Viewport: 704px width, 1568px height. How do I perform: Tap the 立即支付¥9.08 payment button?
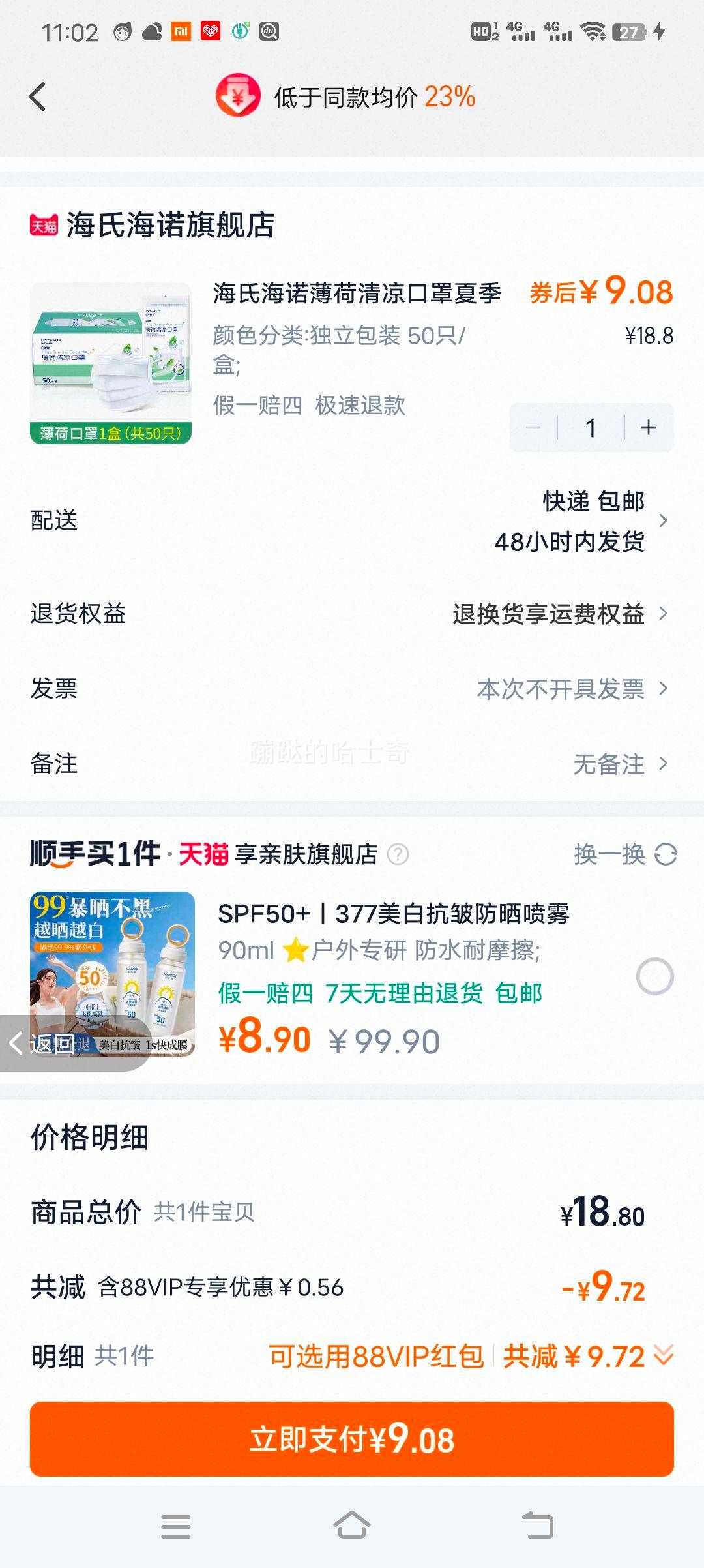point(352,1441)
